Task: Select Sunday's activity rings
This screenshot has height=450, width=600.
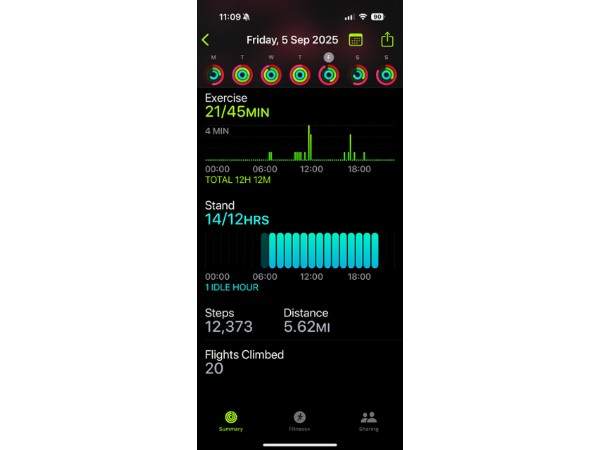Action: [386, 74]
